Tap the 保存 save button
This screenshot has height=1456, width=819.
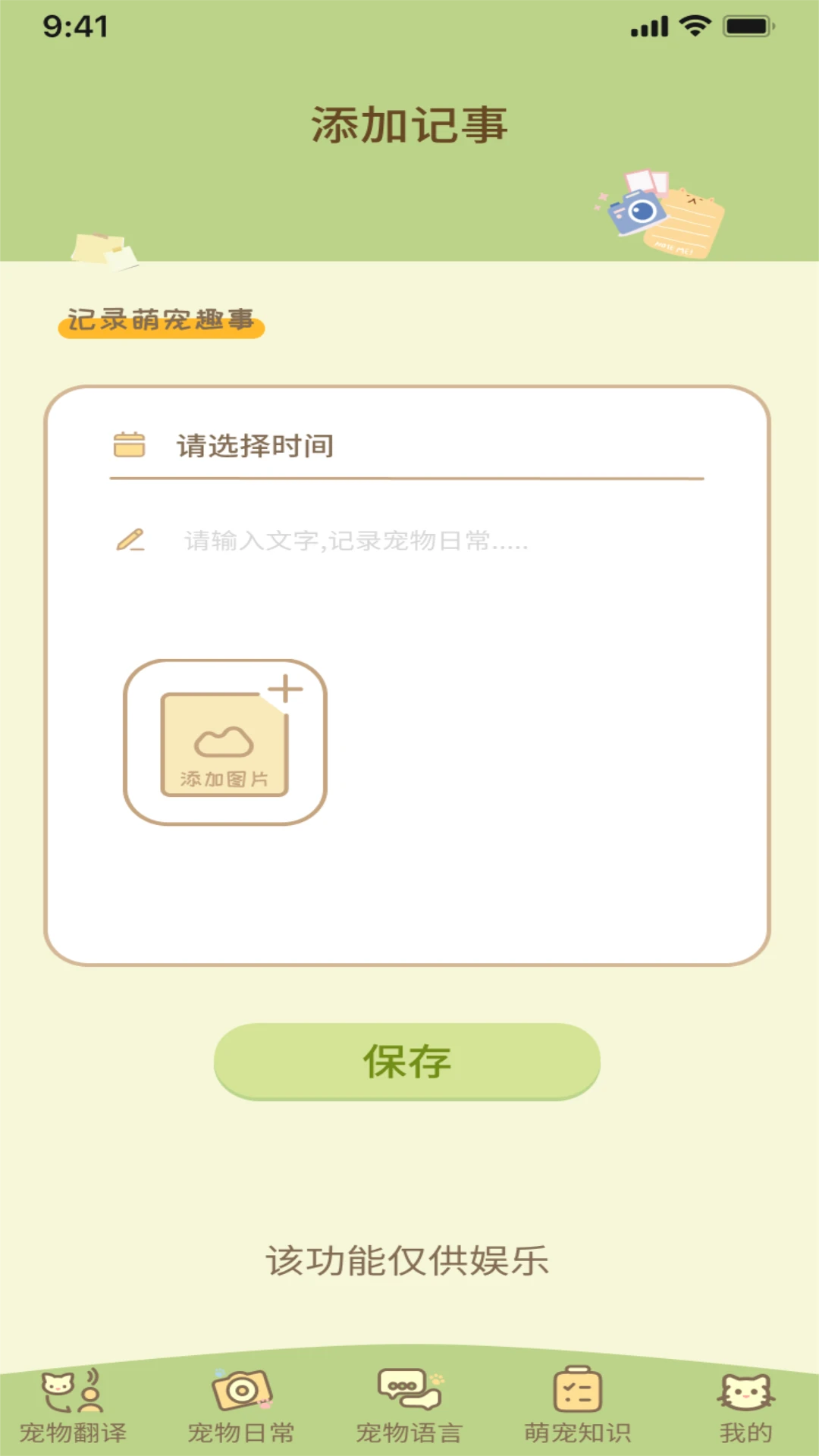(x=408, y=1062)
